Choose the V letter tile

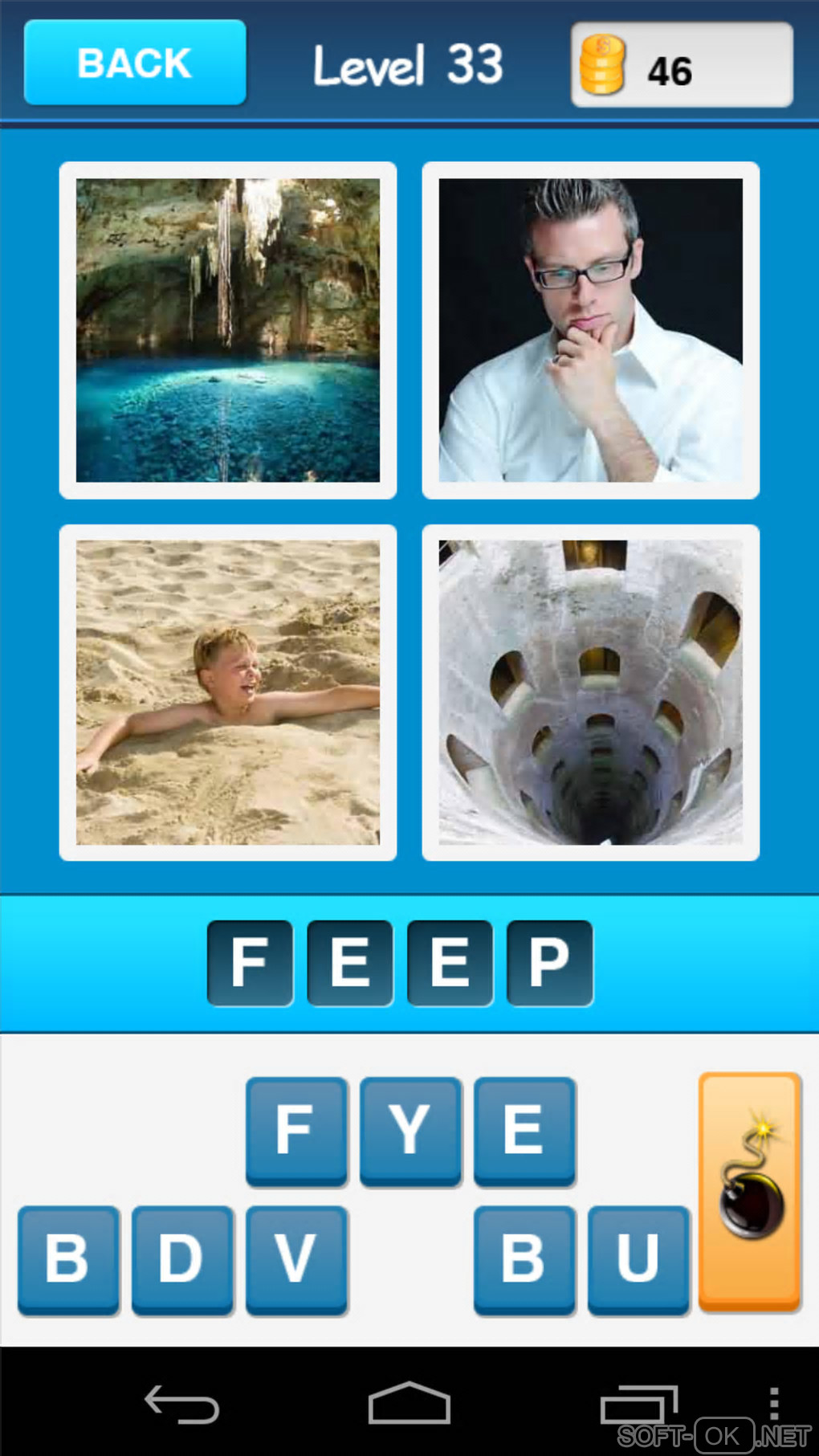pos(296,1258)
